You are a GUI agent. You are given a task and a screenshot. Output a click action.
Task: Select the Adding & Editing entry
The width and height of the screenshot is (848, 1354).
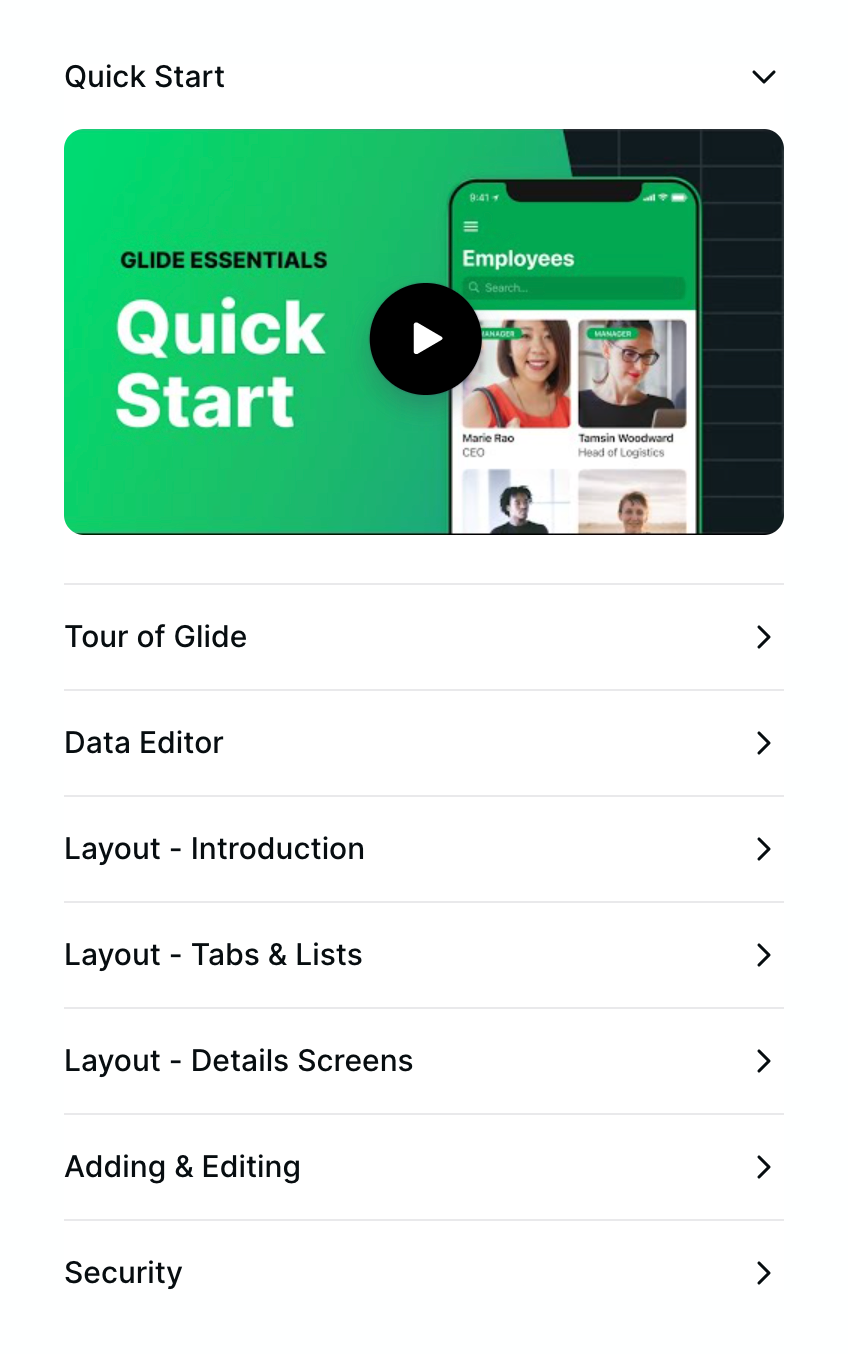[182, 1167]
